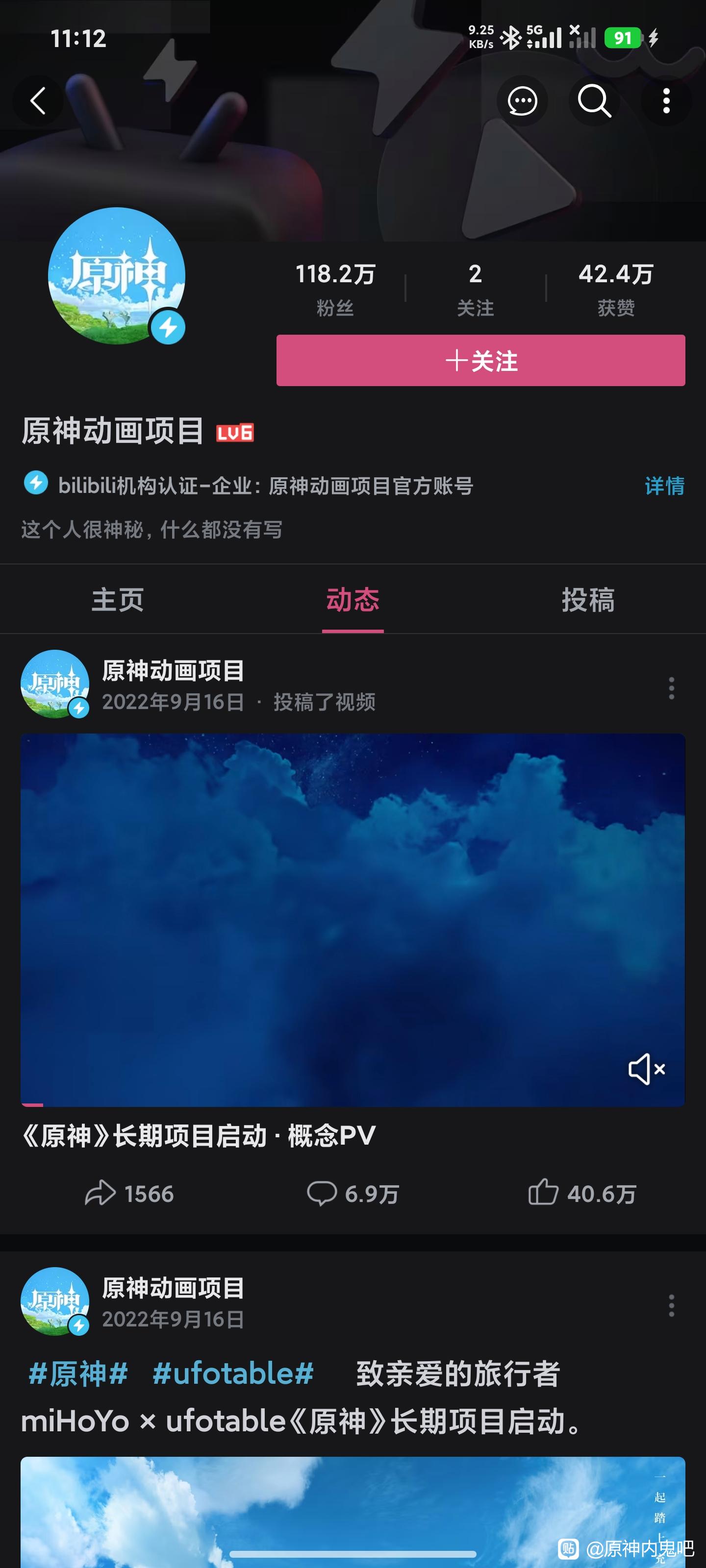The width and height of the screenshot is (706, 1568).
Task: Open the private message chat icon
Action: (x=522, y=101)
